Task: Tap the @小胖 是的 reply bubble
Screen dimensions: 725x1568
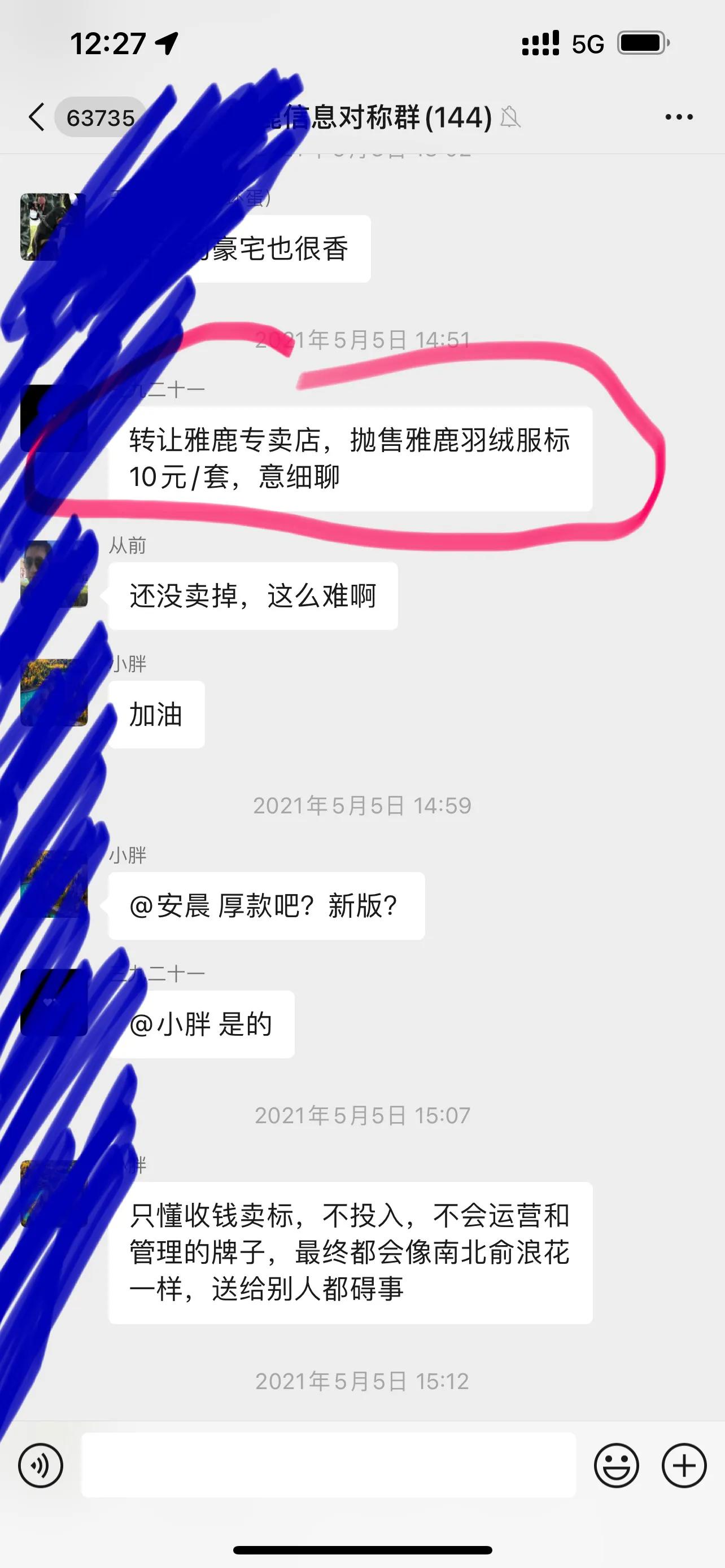Action: coord(201,1024)
